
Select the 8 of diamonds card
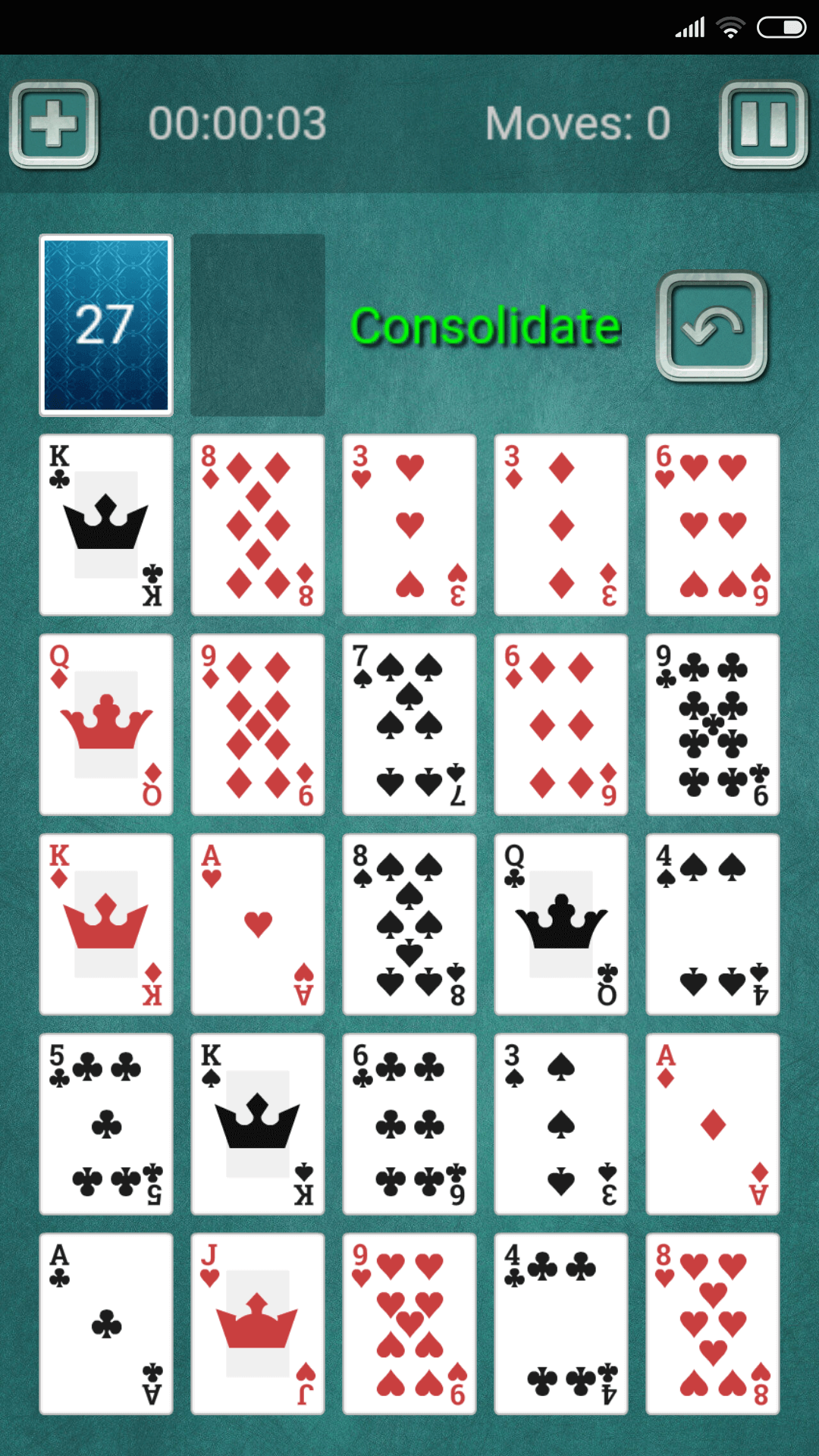[x=258, y=525]
